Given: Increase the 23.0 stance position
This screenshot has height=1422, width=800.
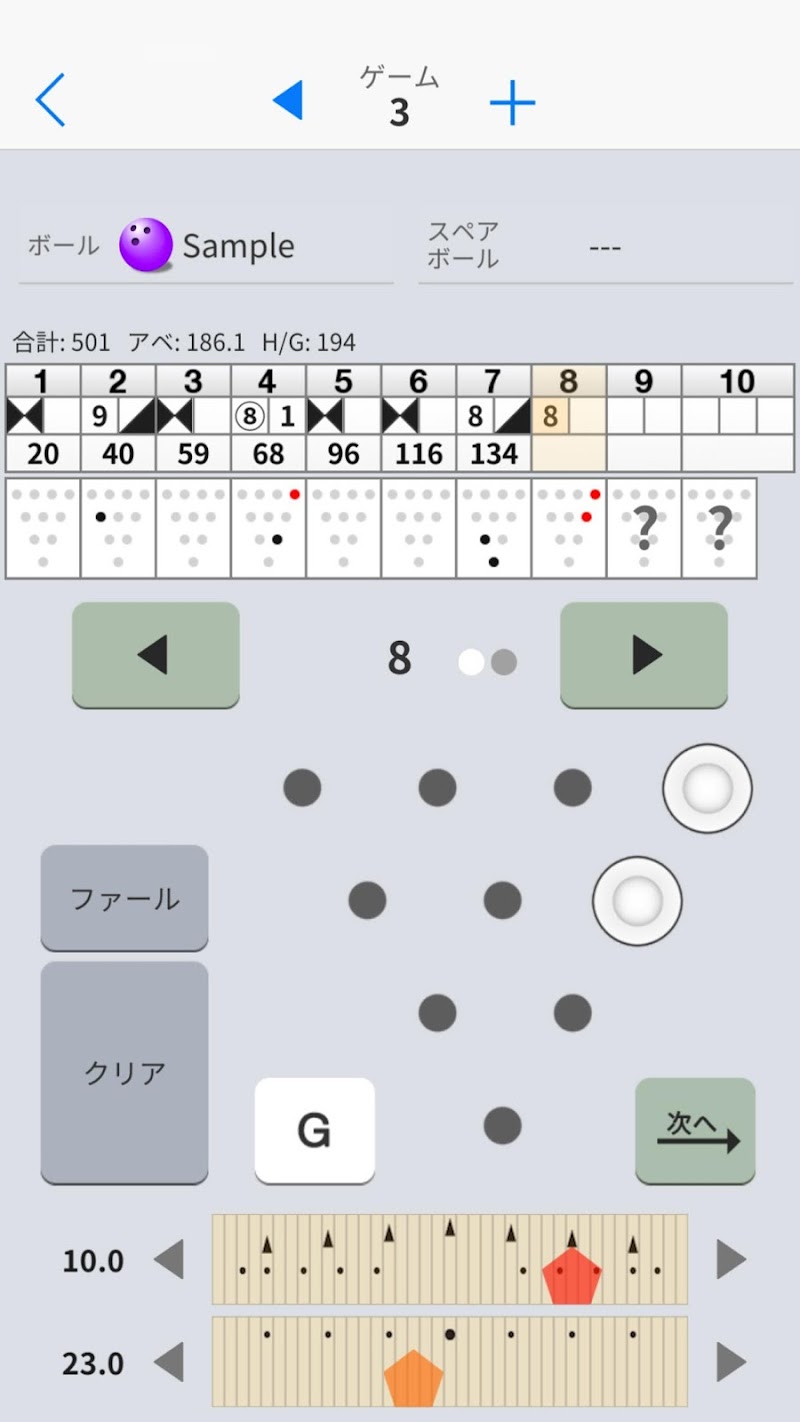Looking at the screenshot, I should (731, 1362).
